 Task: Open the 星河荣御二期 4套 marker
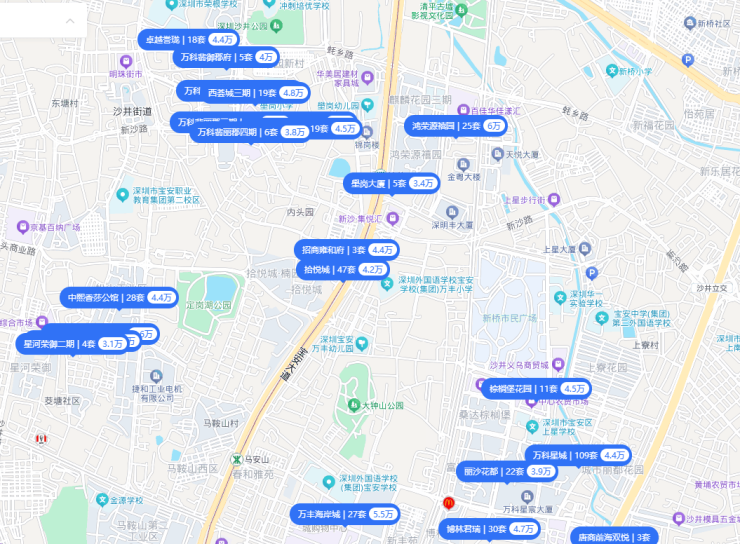coord(71,343)
